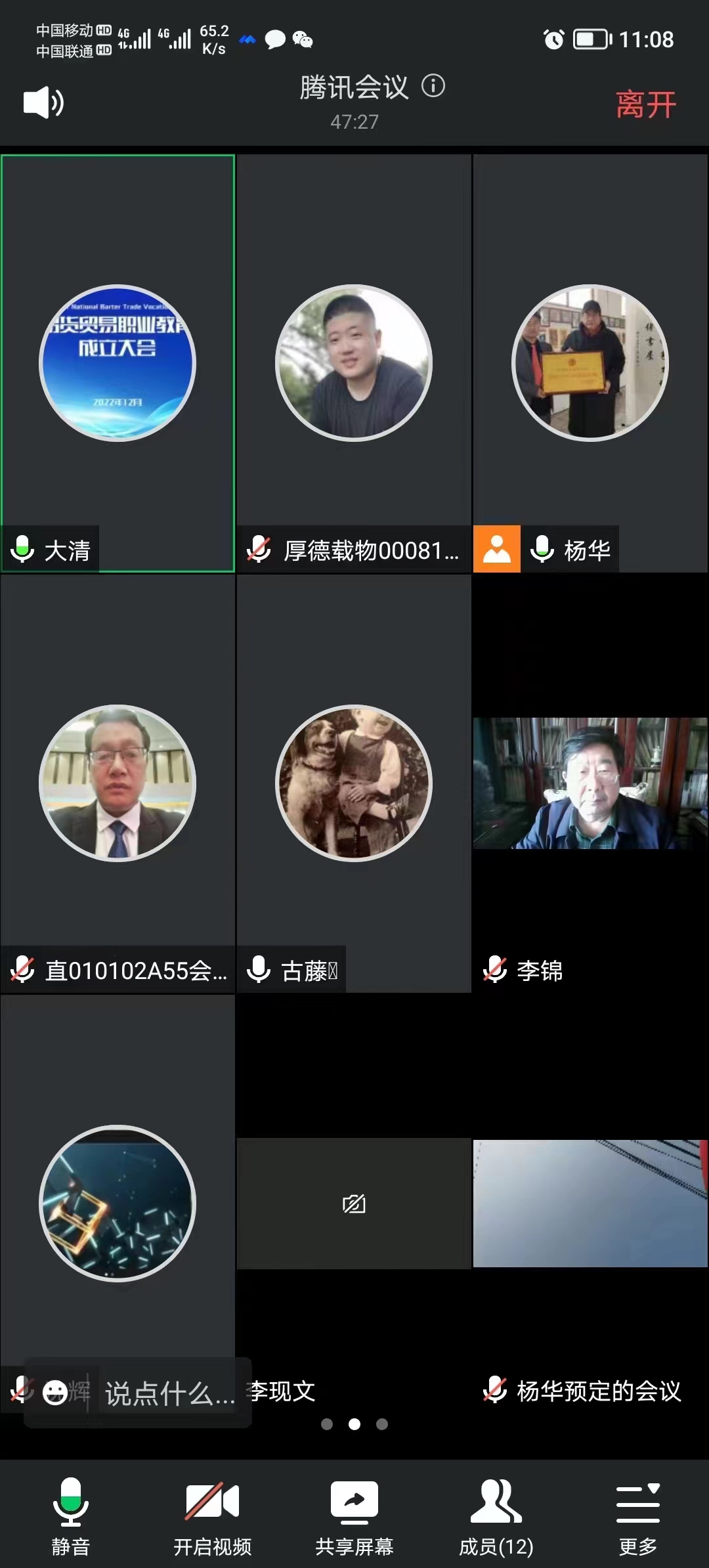
Task: Open meeting info next to 腾讯会议
Action: tap(433, 86)
